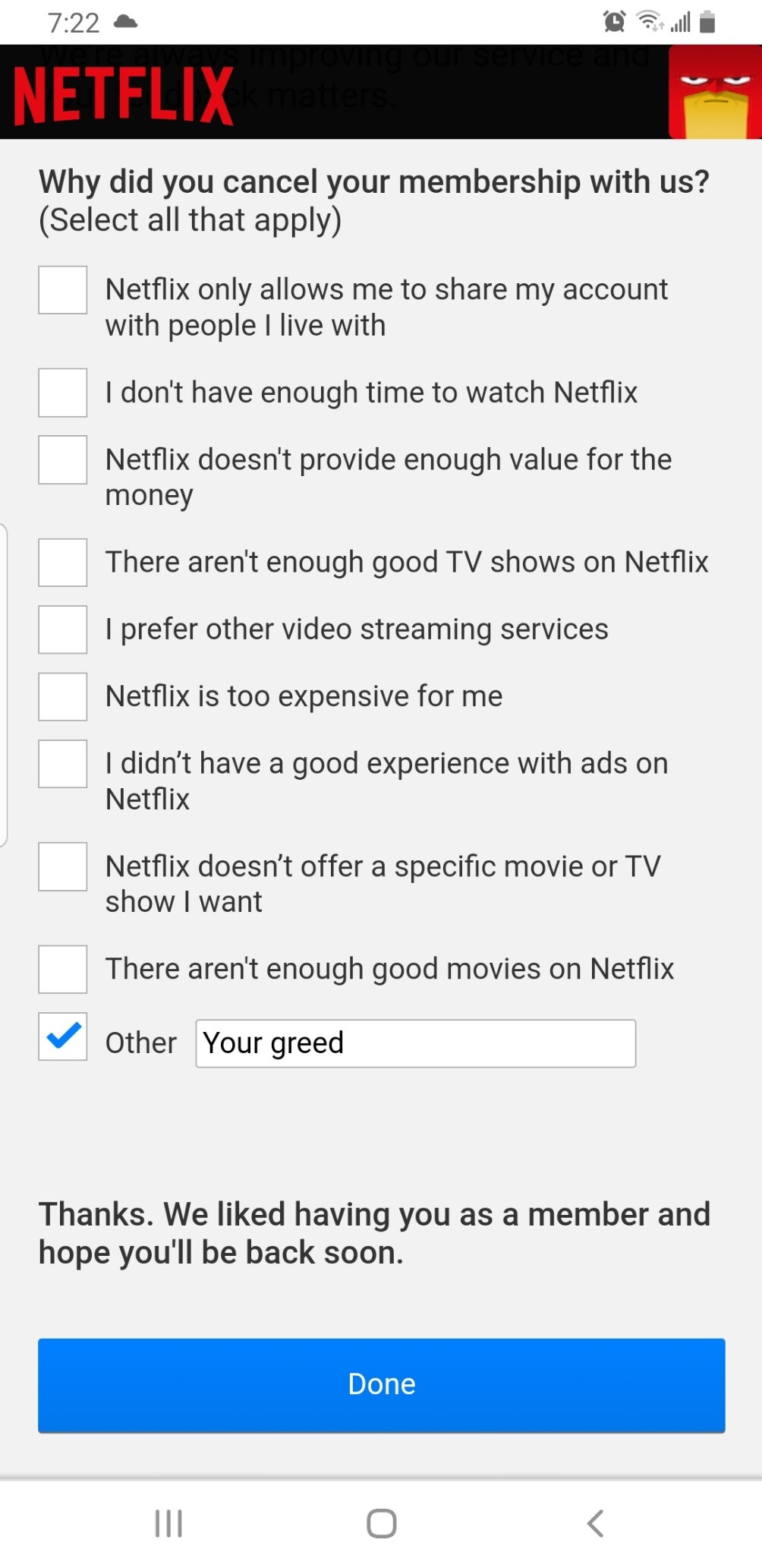Tick "There aren't enough good movies on Netflix"
This screenshot has width=762, height=1568.
point(63,969)
